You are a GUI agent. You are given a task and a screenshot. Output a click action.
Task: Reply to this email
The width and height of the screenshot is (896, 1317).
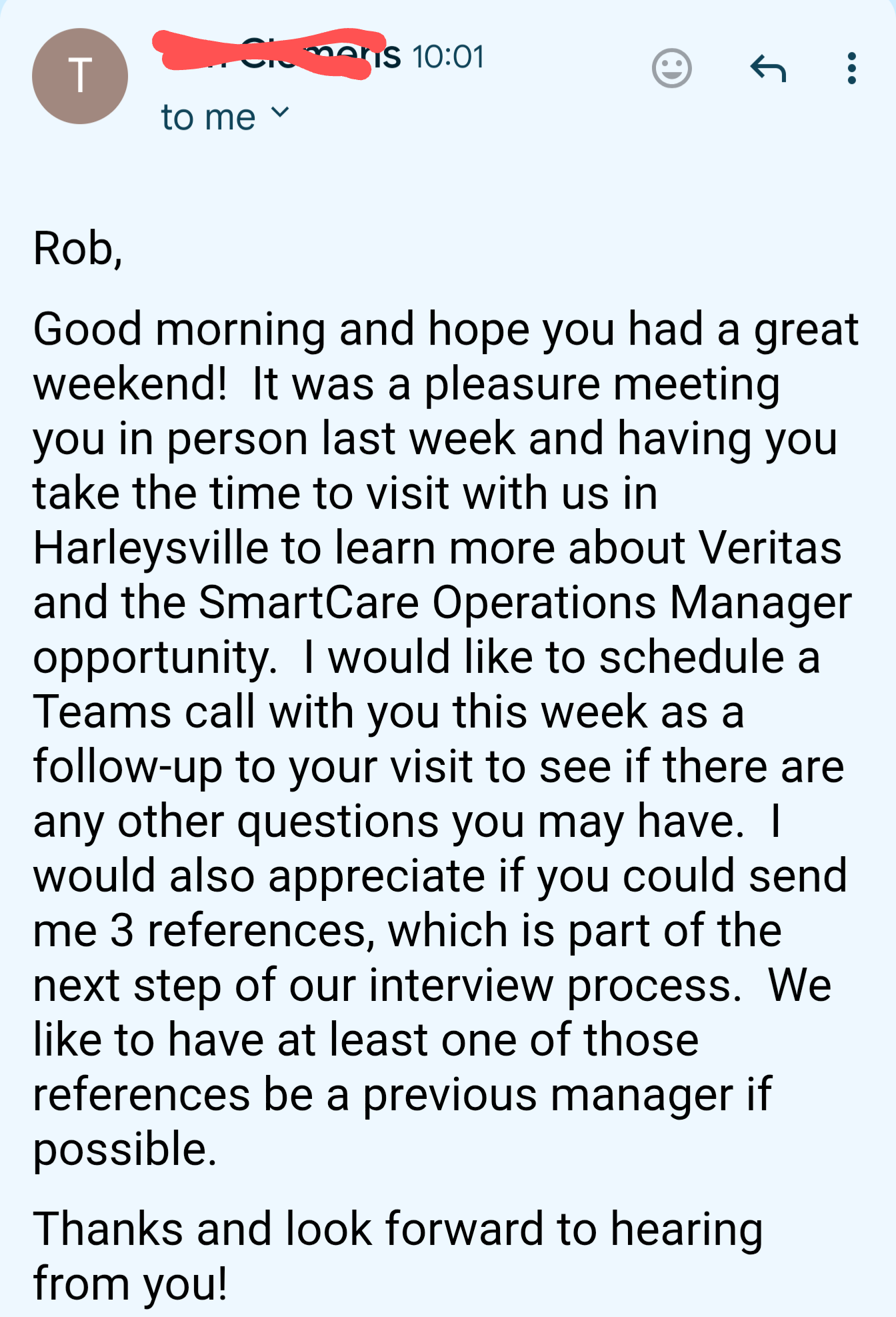coord(768,68)
